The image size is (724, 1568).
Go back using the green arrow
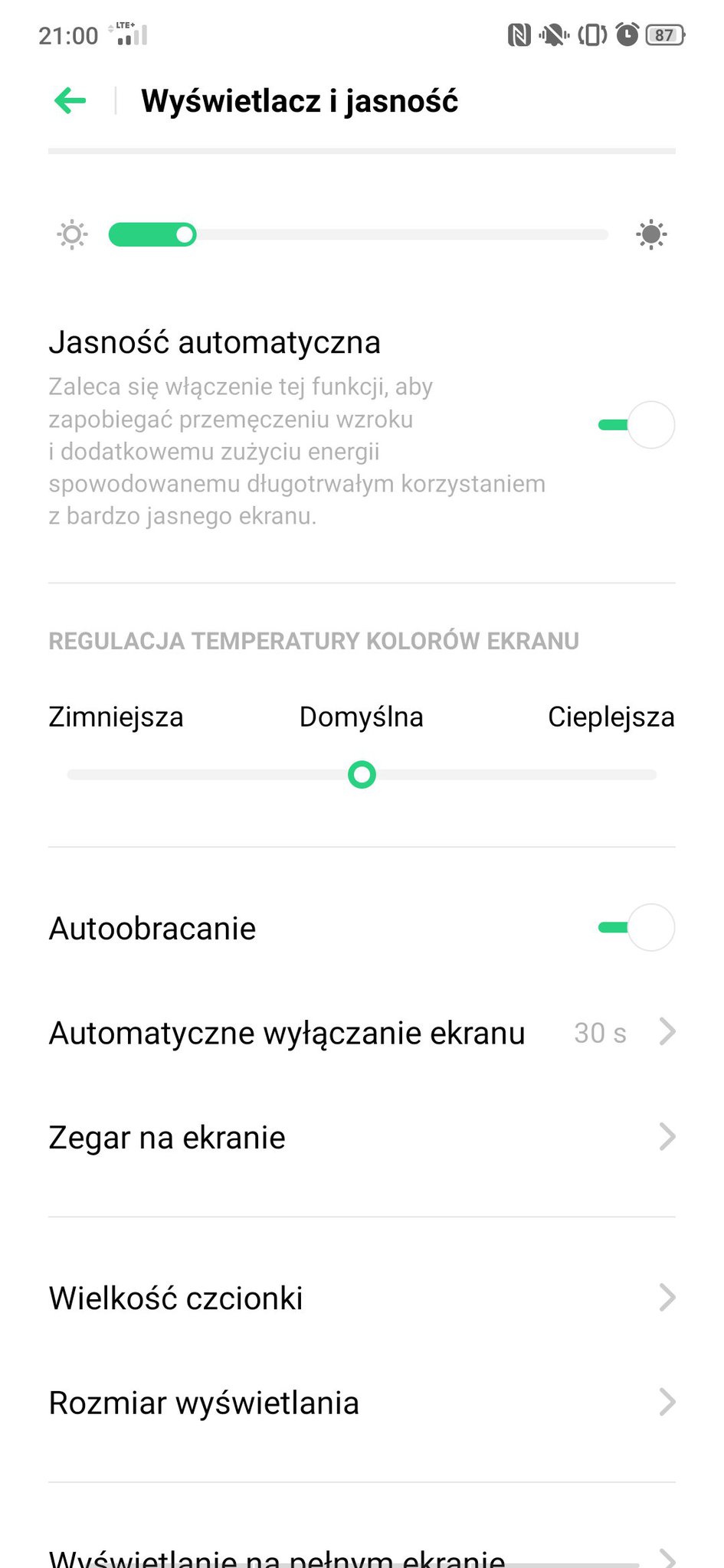(70, 100)
